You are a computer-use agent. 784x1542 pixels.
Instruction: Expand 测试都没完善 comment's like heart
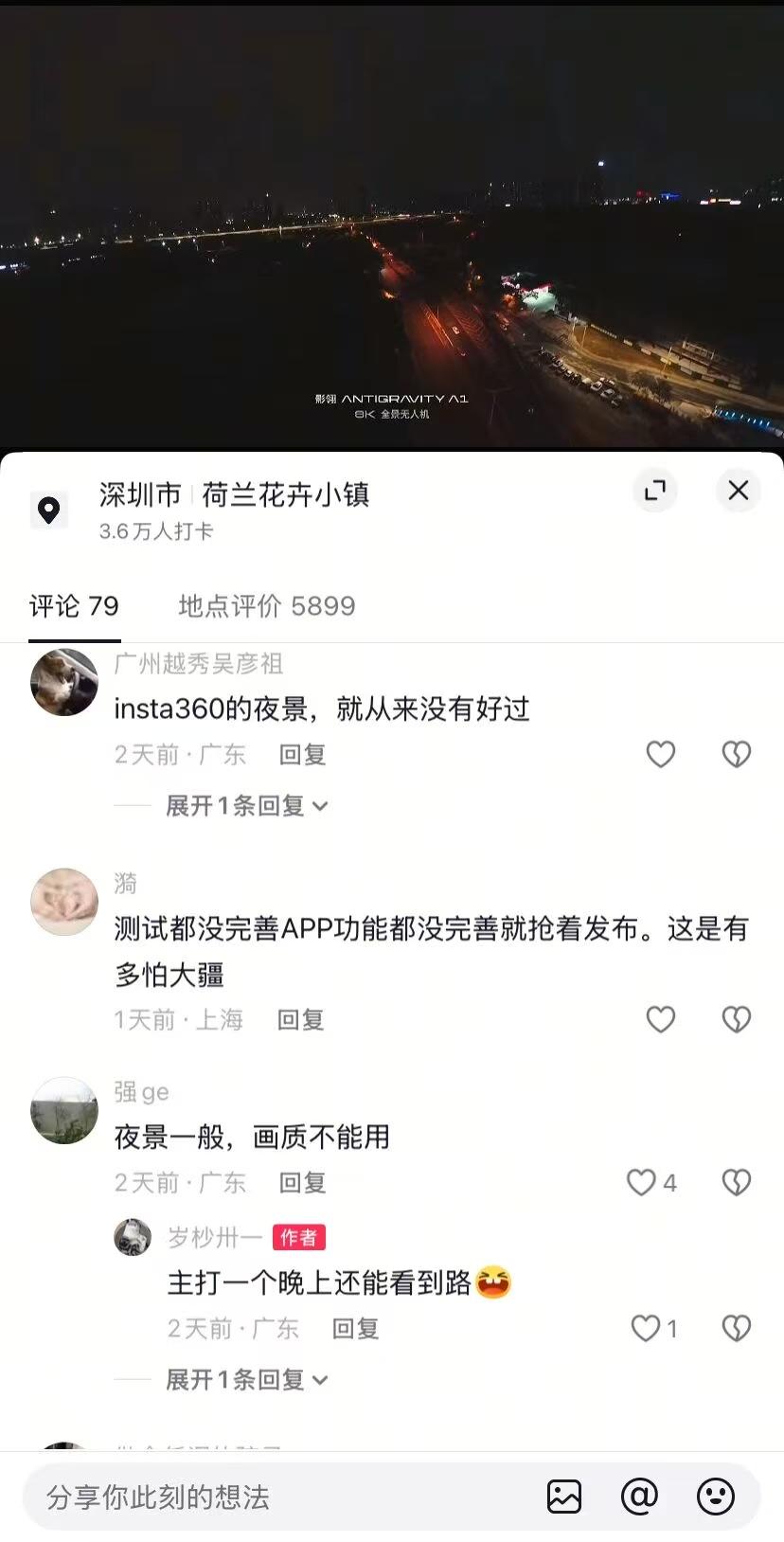click(x=660, y=1019)
